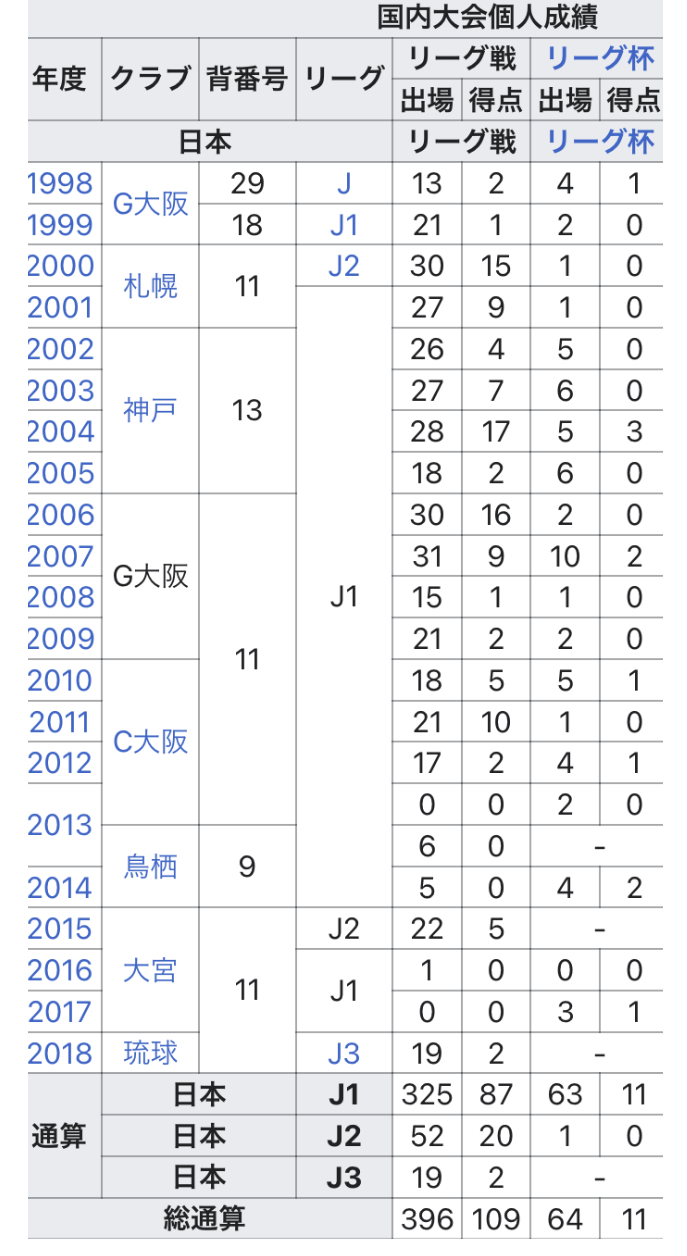Open the 2007 season link
The image size is (687, 1256).
pyautogui.click(x=60, y=556)
